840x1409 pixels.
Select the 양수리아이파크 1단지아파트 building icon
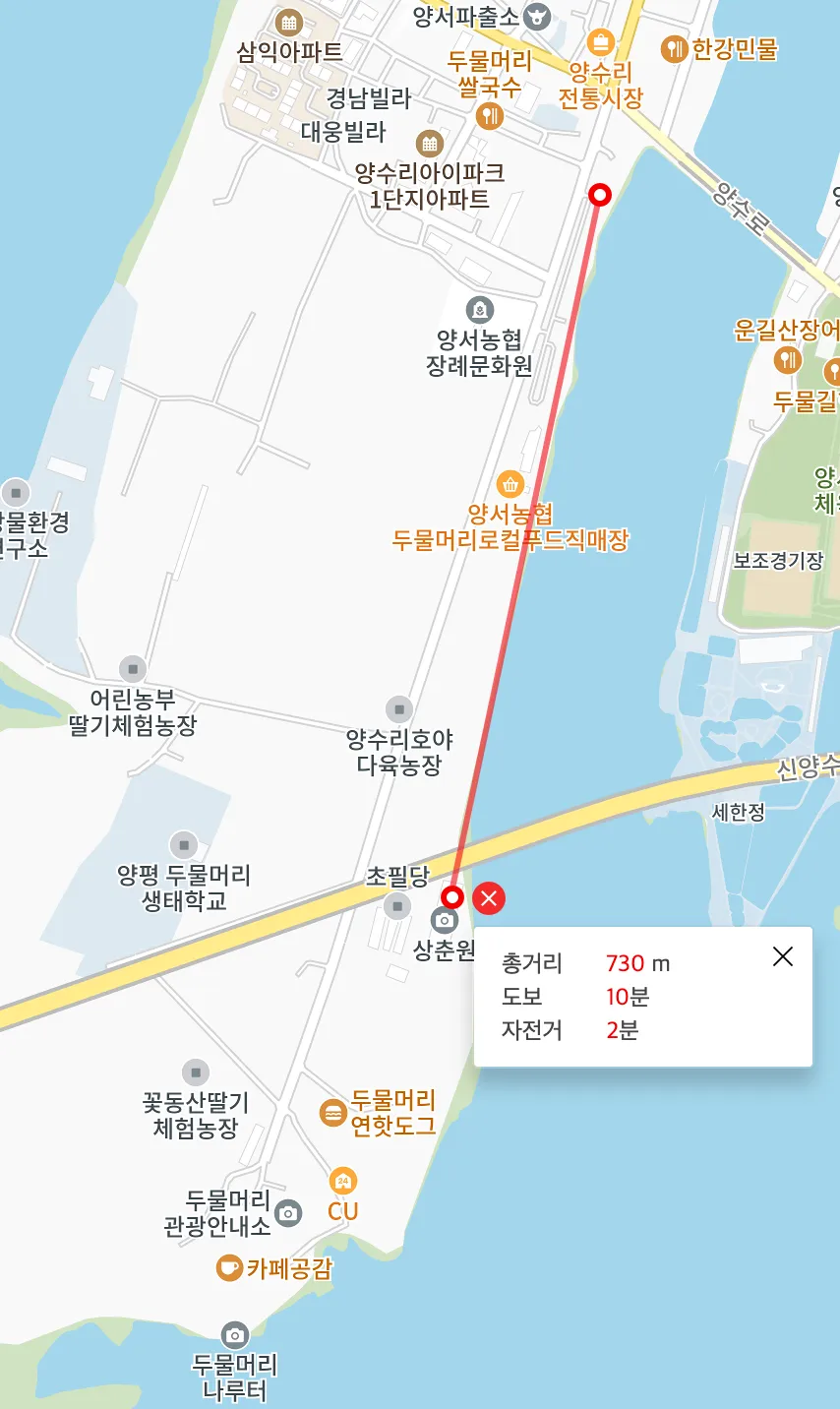click(427, 141)
